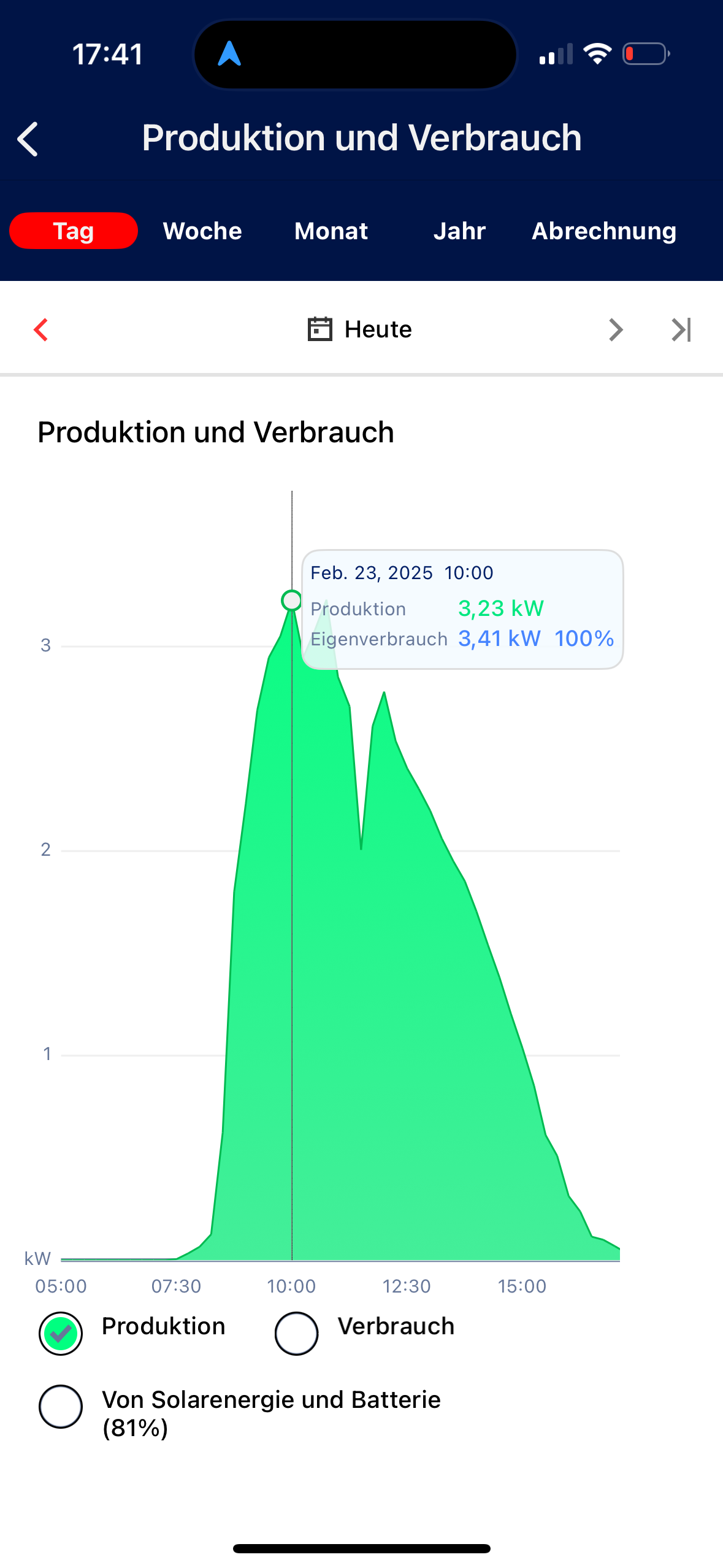Go to the next day
This screenshot has height=1568, width=723.
click(x=616, y=330)
